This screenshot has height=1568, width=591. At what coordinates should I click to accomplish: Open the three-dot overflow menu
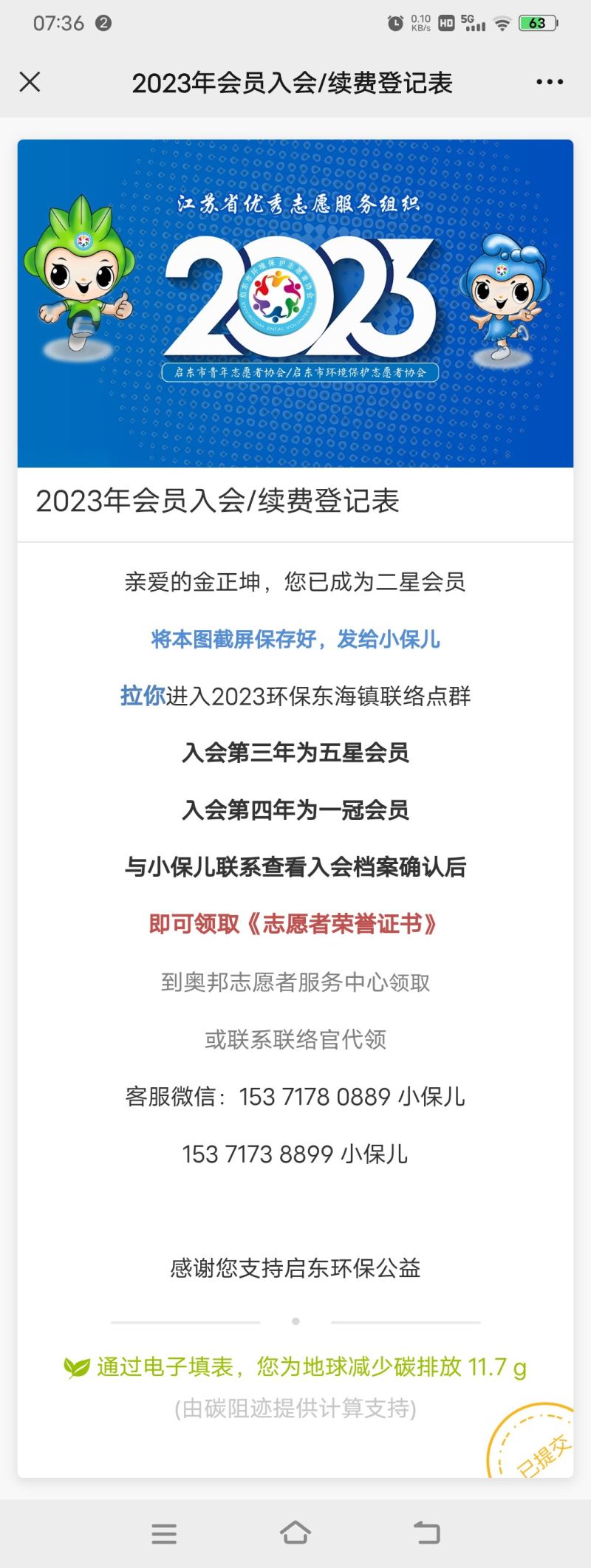pyautogui.click(x=550, y=82)
